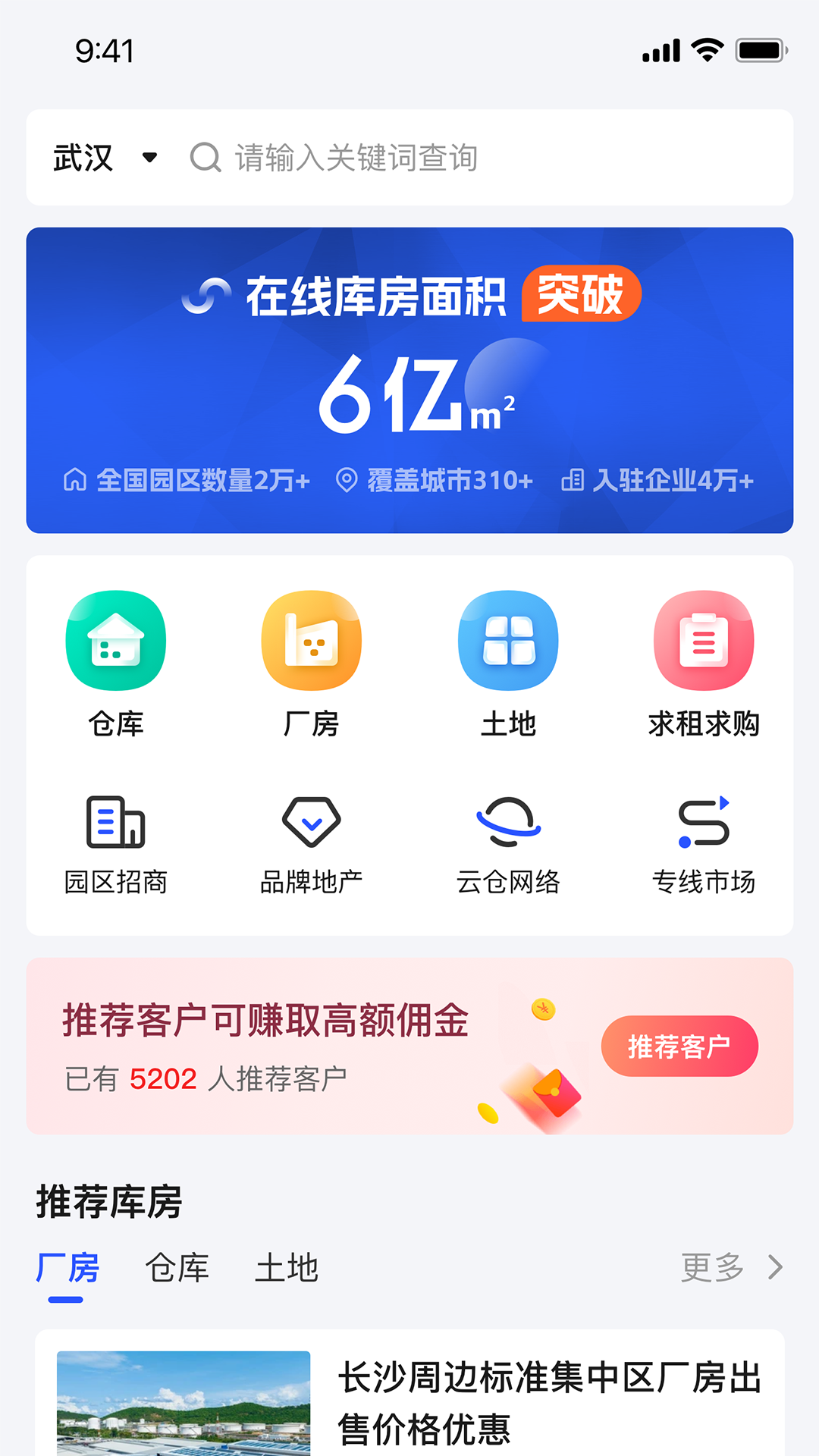Open the 仓库 warehouse category icon
This screenshot has height=1456, width=819.
[x=115, y=641]
